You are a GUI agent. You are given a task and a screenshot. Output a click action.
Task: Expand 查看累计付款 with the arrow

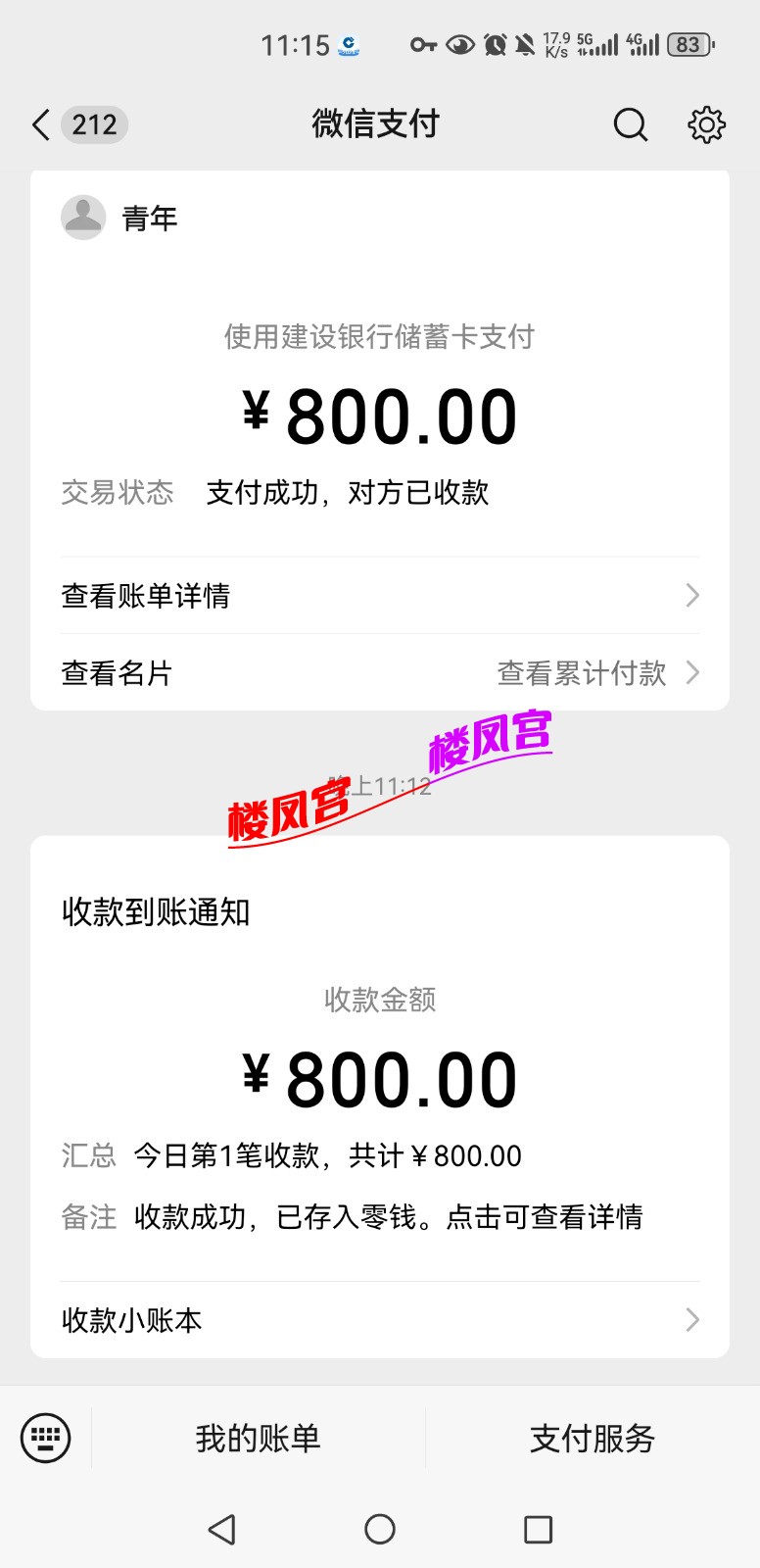click(x=694, y=673)
